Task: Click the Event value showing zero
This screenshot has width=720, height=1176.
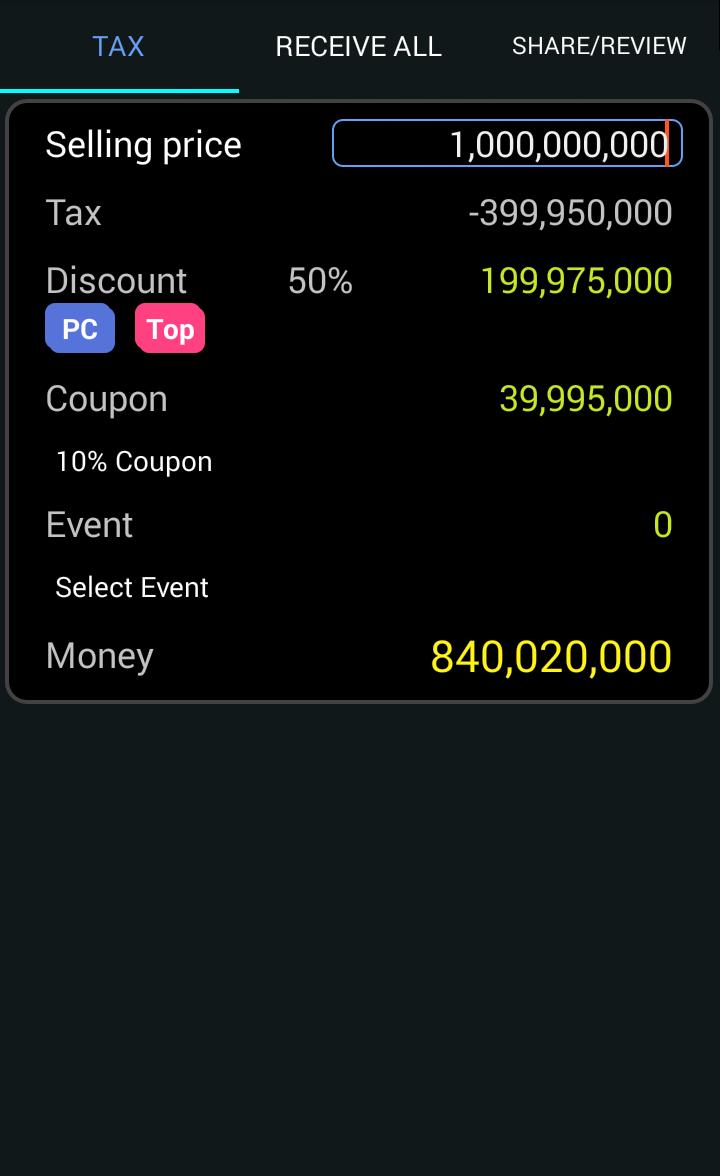Action: point(662,524)
